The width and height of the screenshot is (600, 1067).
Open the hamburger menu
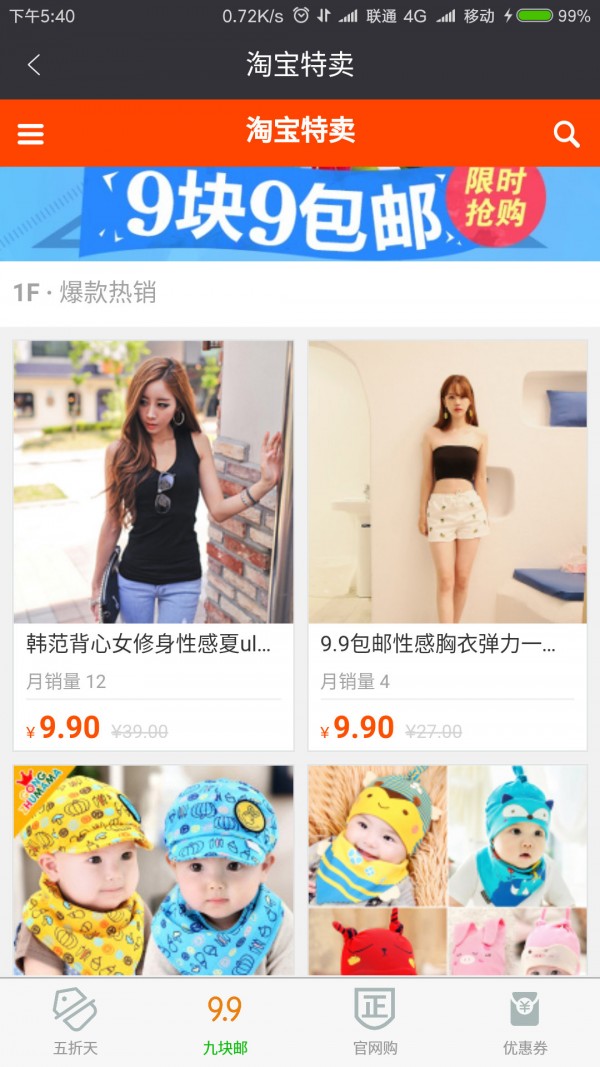[31, 133]
